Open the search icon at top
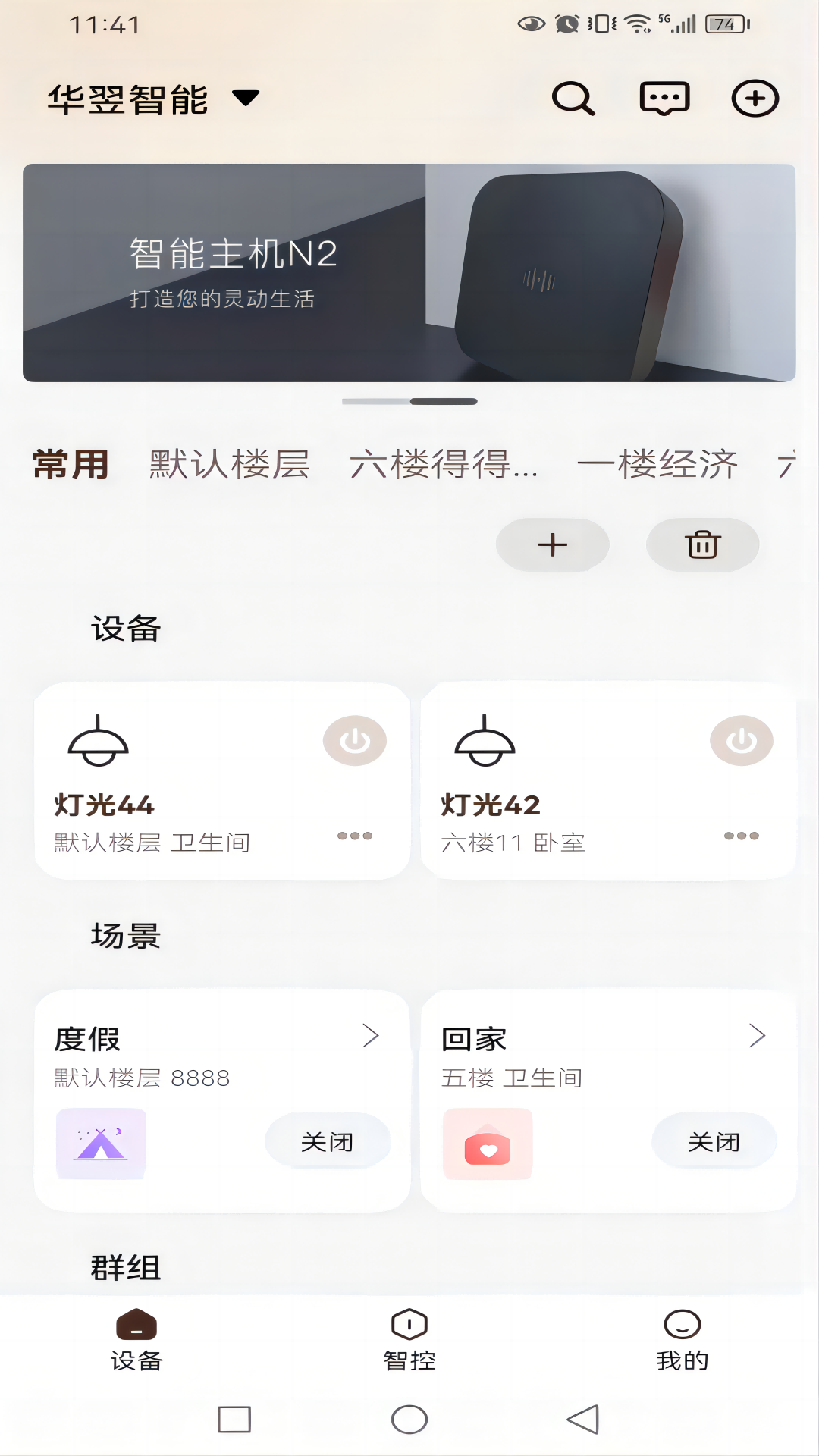Viewport: 819px width, 1456px height. point(574,99)
